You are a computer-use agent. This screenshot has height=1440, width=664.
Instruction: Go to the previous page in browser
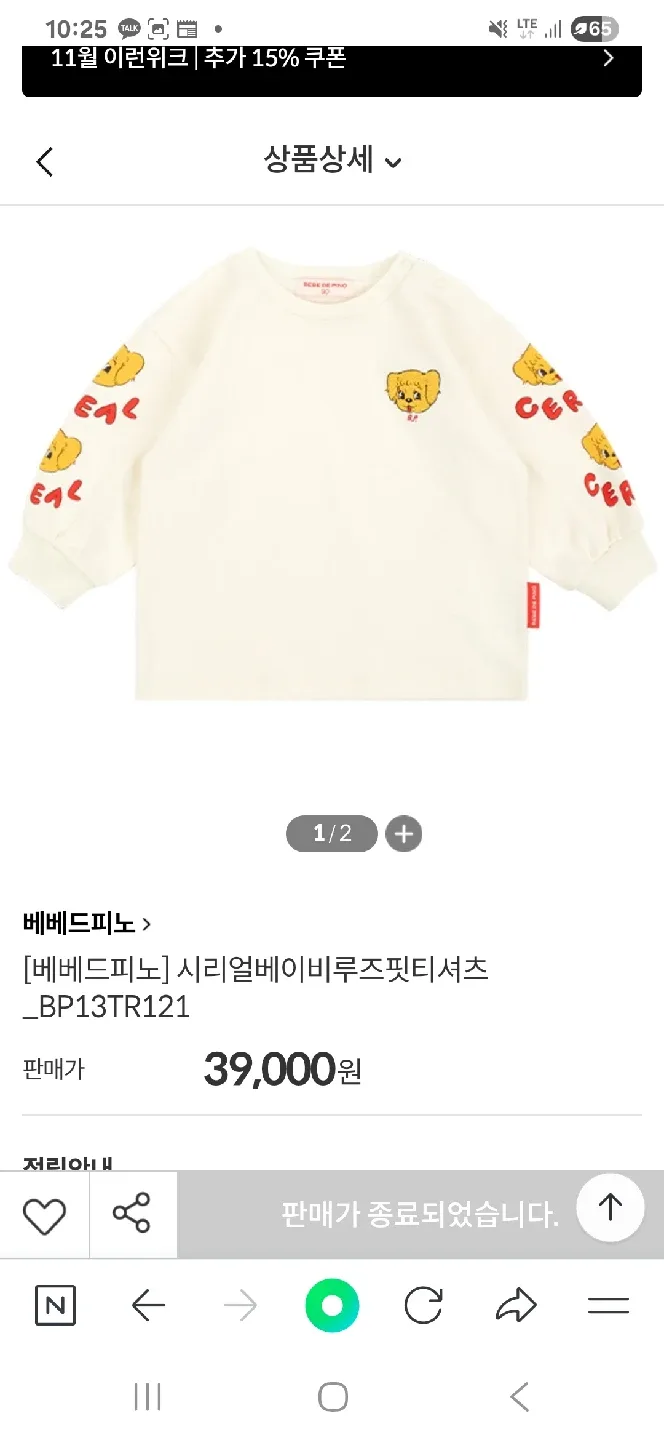pos(148,1306)
